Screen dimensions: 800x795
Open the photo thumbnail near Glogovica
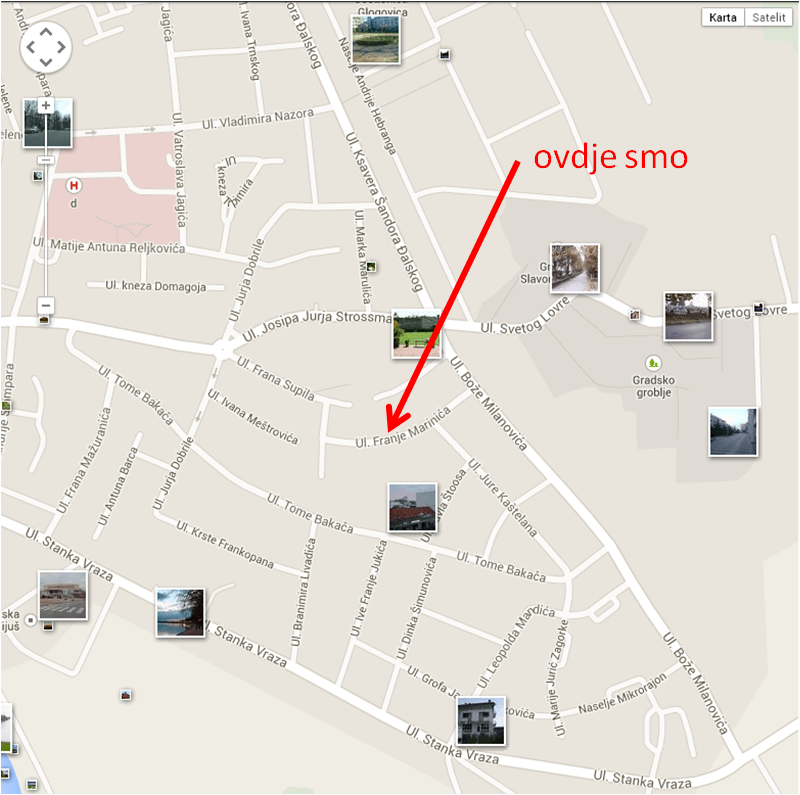click(x=376, y=40)
